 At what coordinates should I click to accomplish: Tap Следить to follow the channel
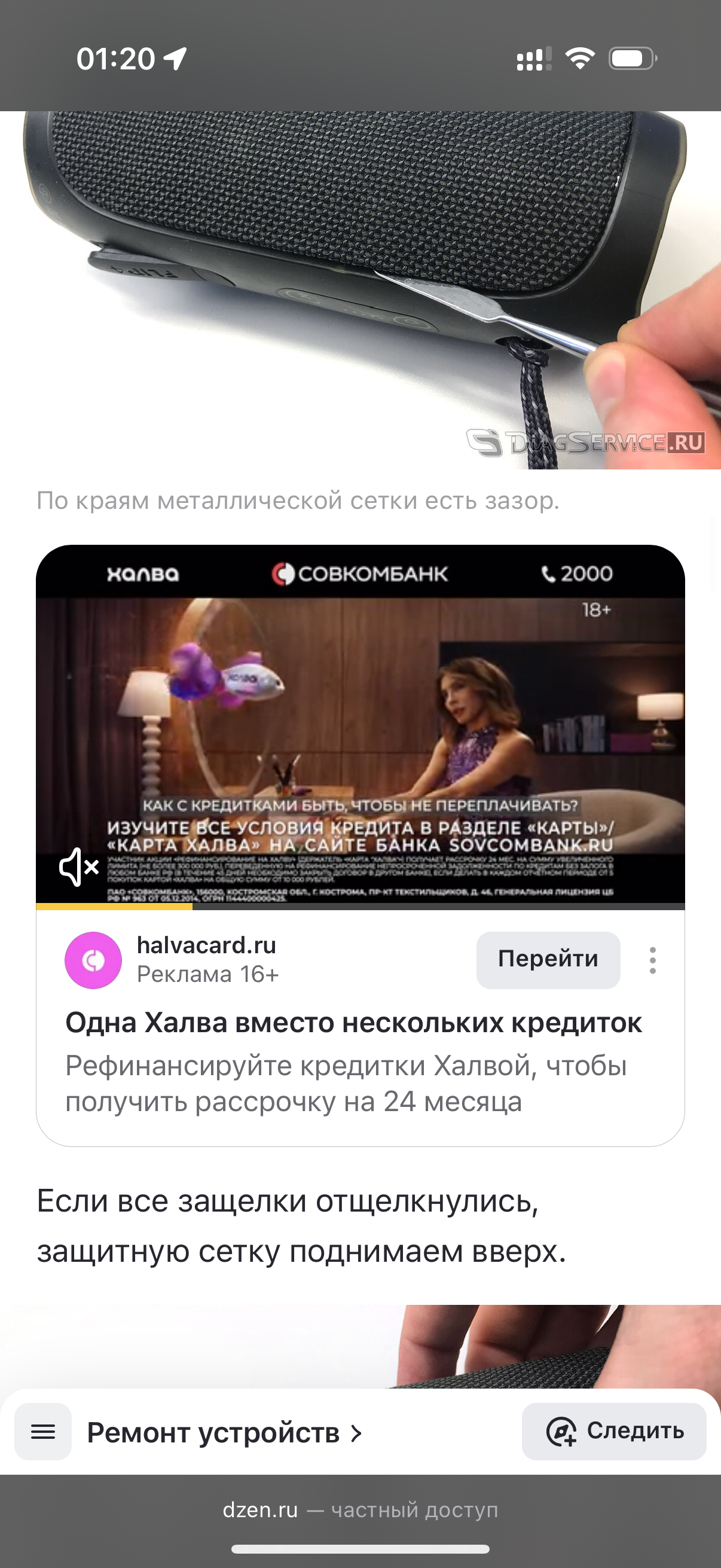click(615, 1432)
